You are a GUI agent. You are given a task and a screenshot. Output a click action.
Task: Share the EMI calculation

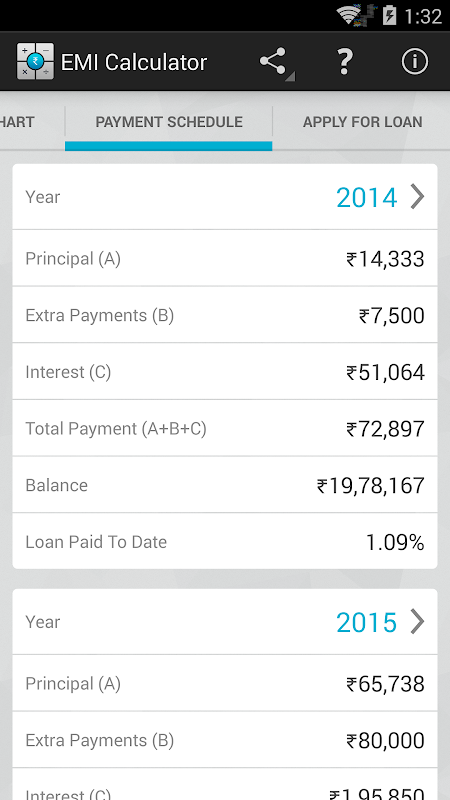[x=276, y=62]
